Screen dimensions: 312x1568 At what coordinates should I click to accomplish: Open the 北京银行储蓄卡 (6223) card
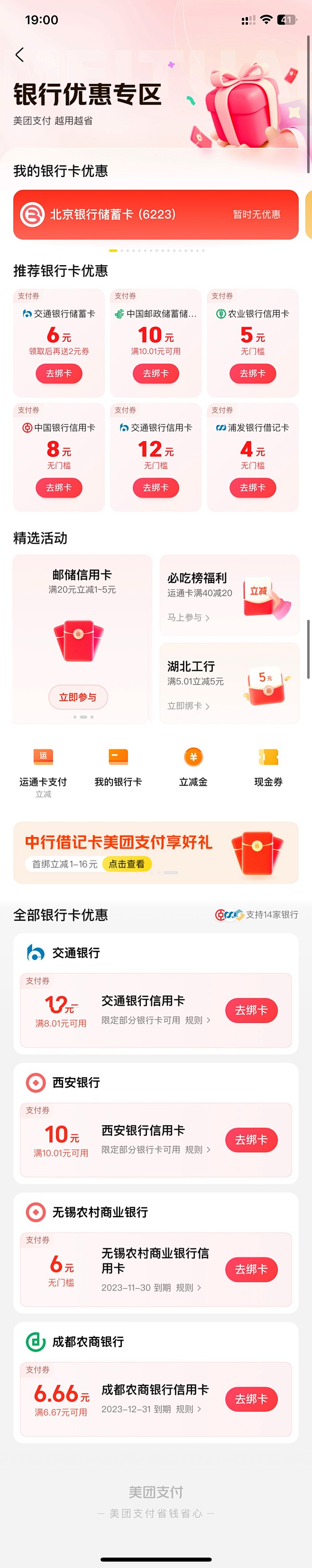click(156, 214)
